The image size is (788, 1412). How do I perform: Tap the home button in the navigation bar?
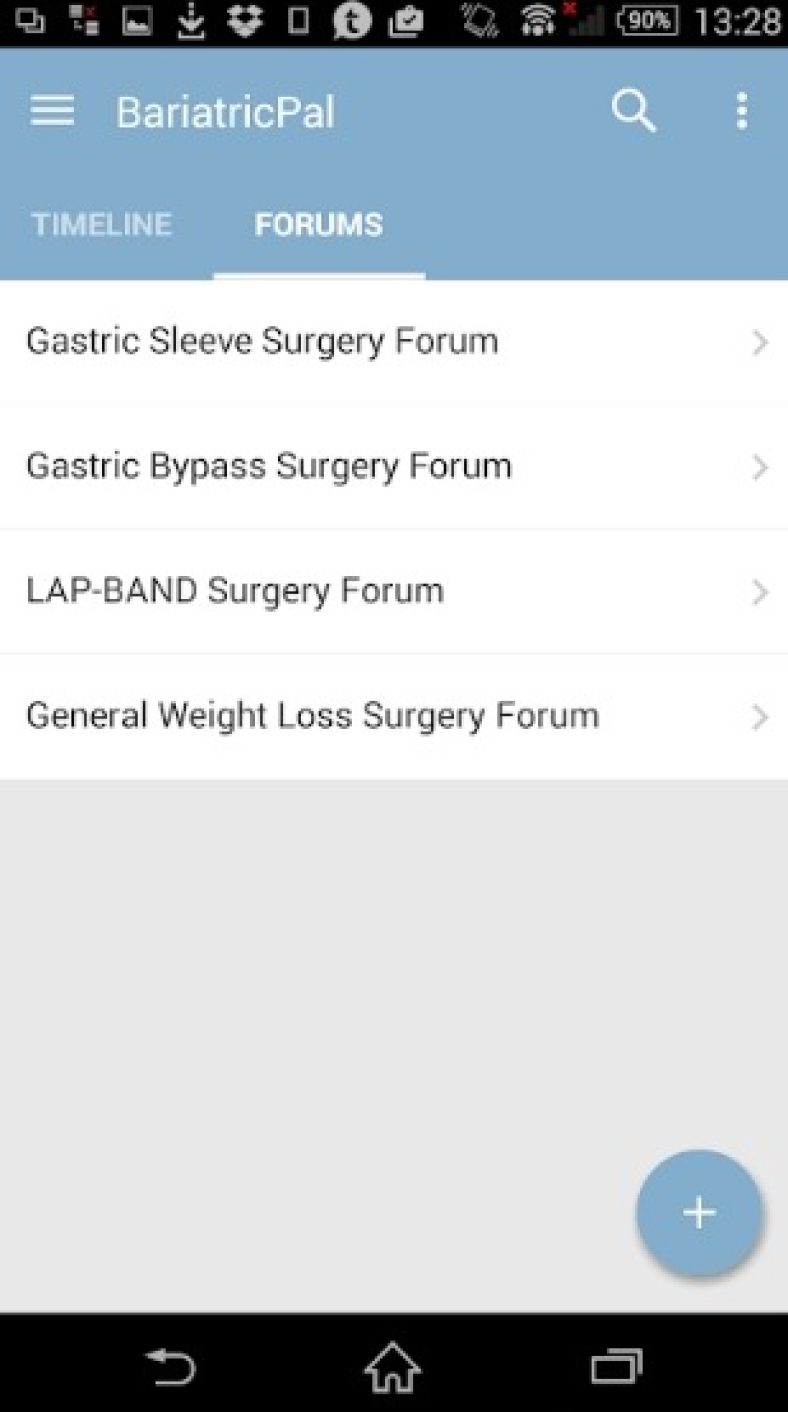coord(394,1366)
